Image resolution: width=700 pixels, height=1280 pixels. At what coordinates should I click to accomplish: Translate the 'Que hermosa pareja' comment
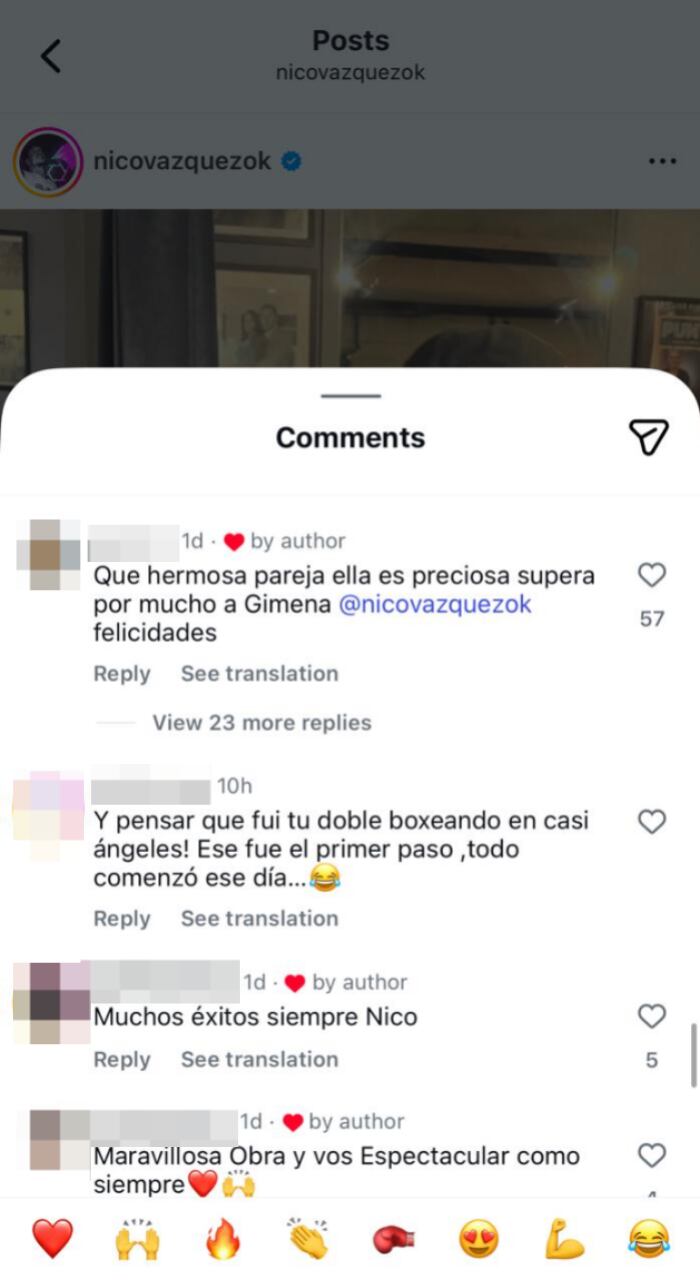point(259,674)
